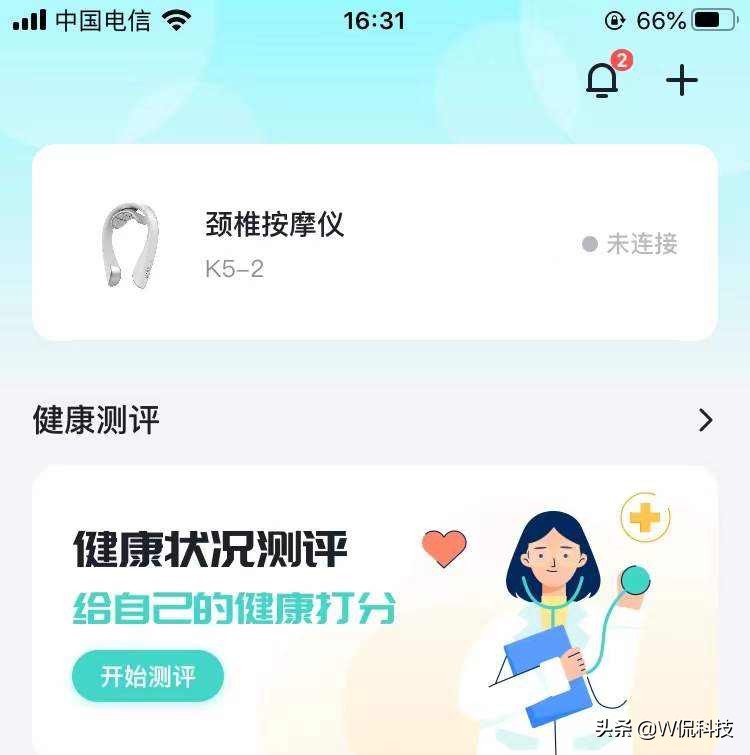The image size is (750, 755).
Task: Tap the yellow medical cross icon
Action: tap(645, 516)
